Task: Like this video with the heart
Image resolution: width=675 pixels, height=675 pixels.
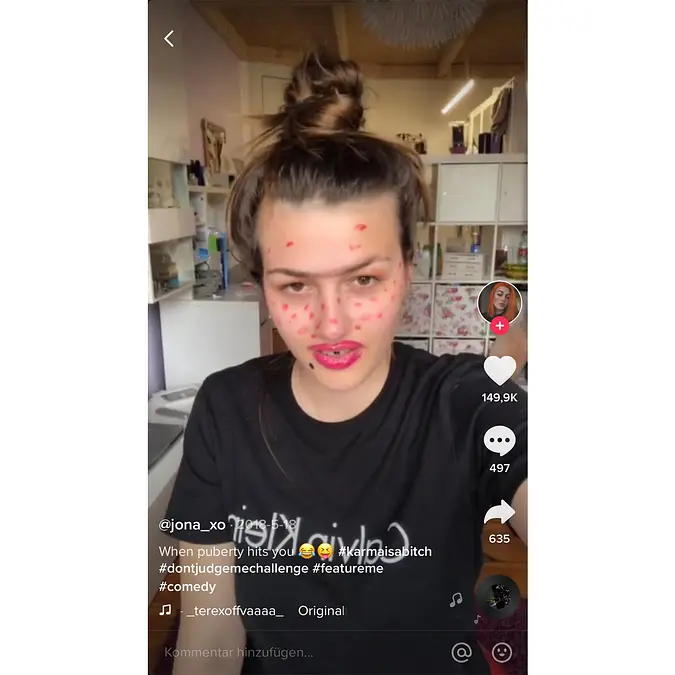Action: (x=499, y=371)
